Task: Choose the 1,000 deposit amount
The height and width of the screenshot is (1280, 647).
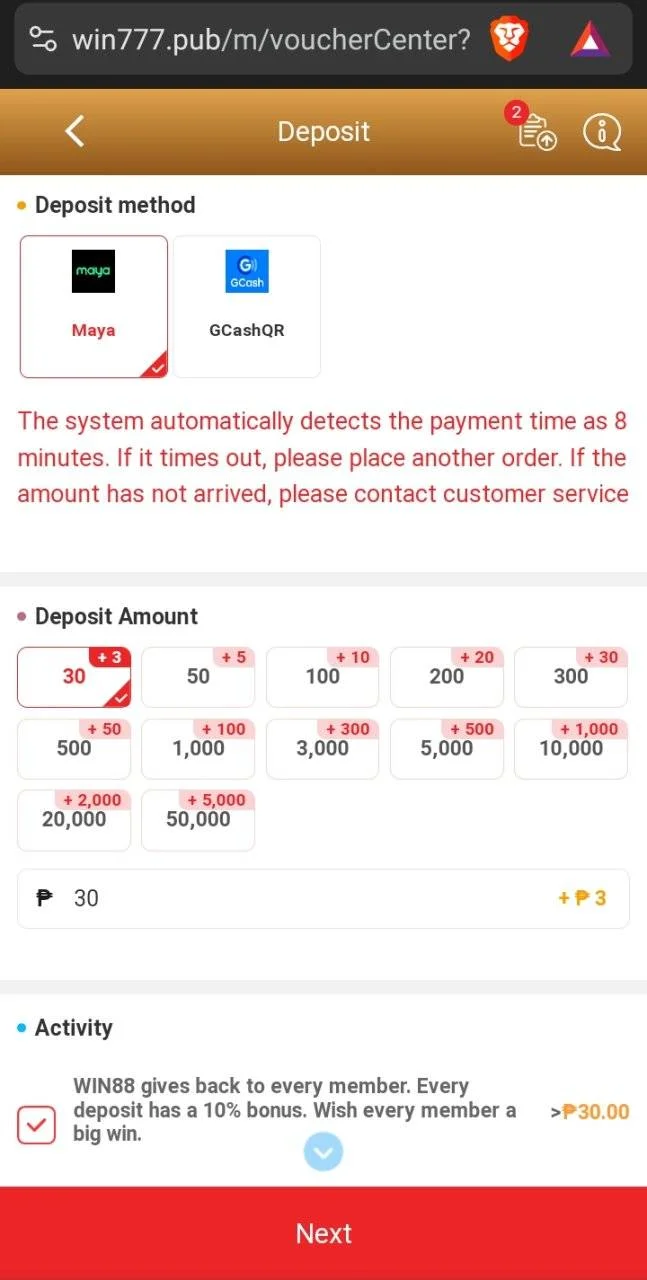Action: click(x=198, y=749)
